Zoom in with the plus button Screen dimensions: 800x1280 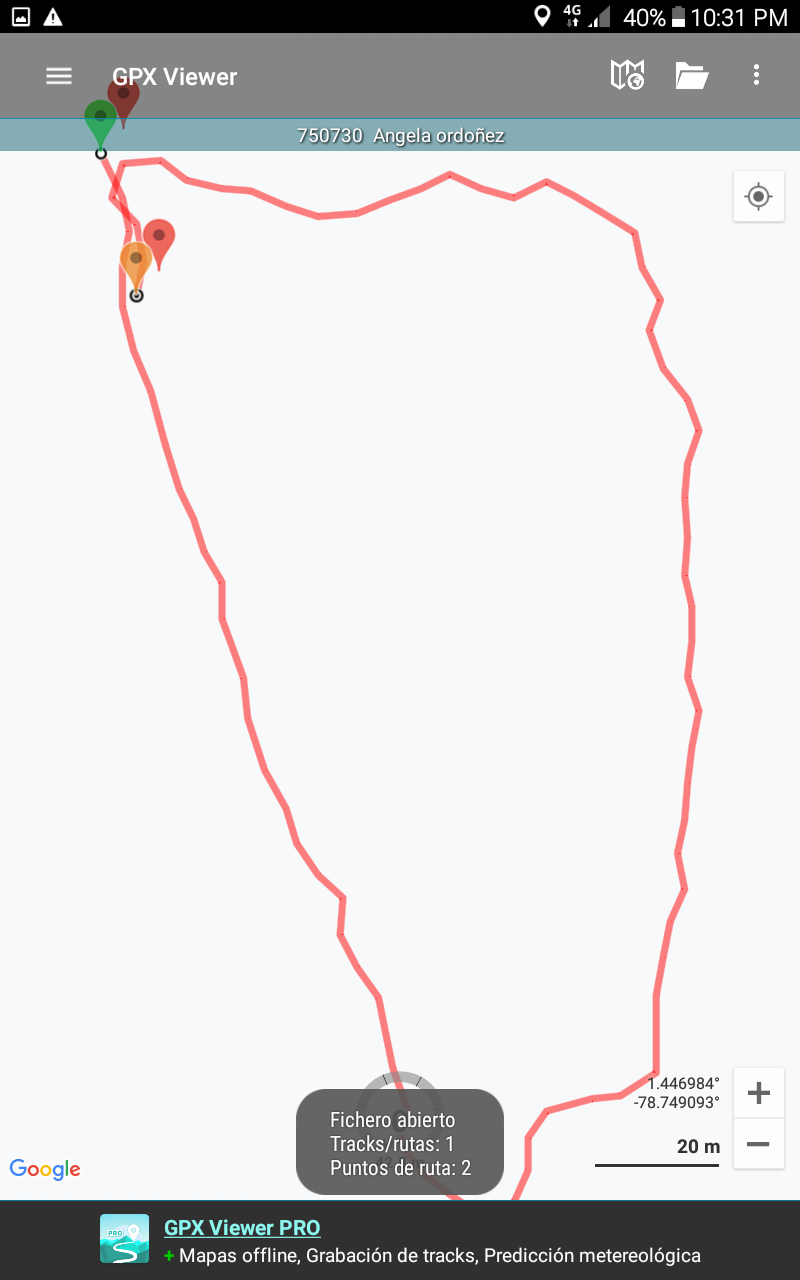pos(758,1093)
